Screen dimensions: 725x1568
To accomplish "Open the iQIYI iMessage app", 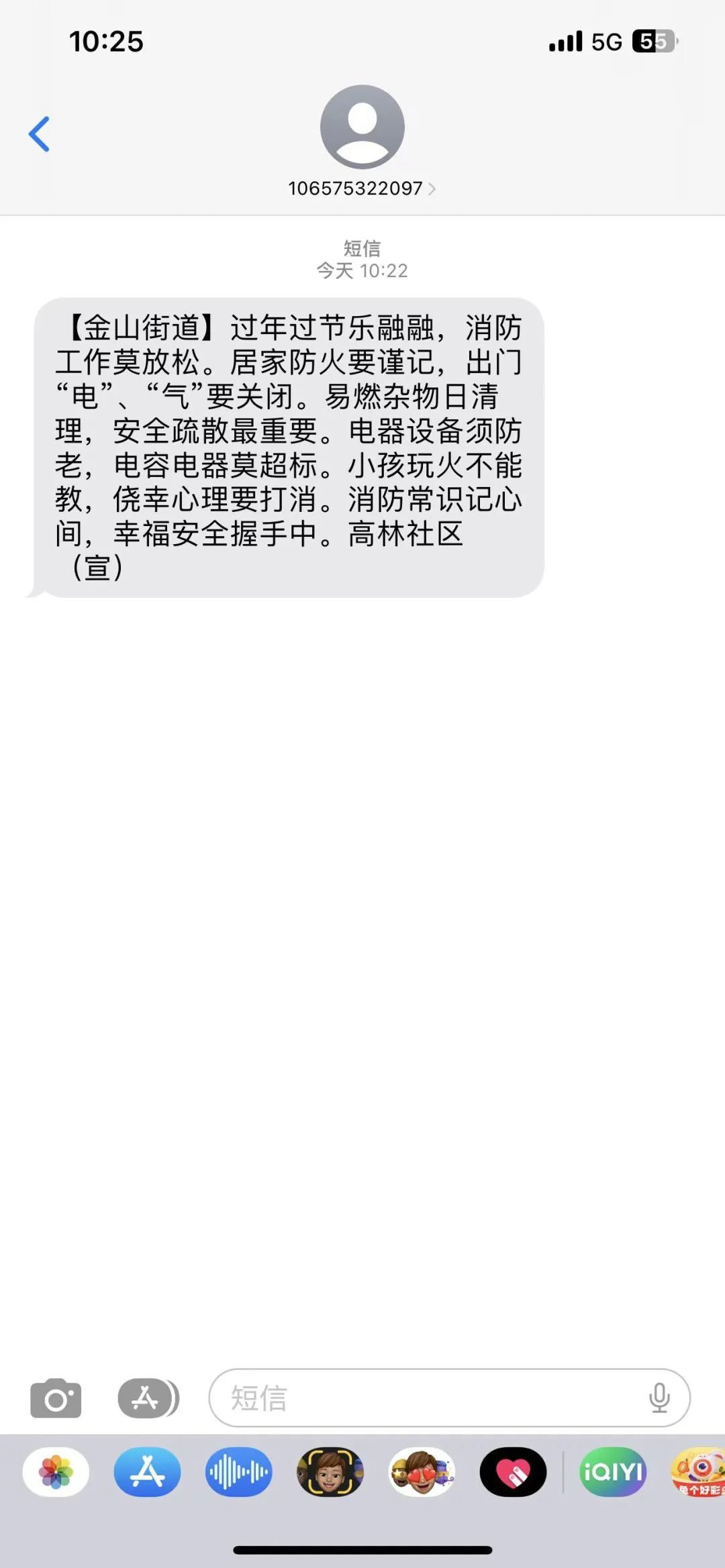I will point(612,1472).
